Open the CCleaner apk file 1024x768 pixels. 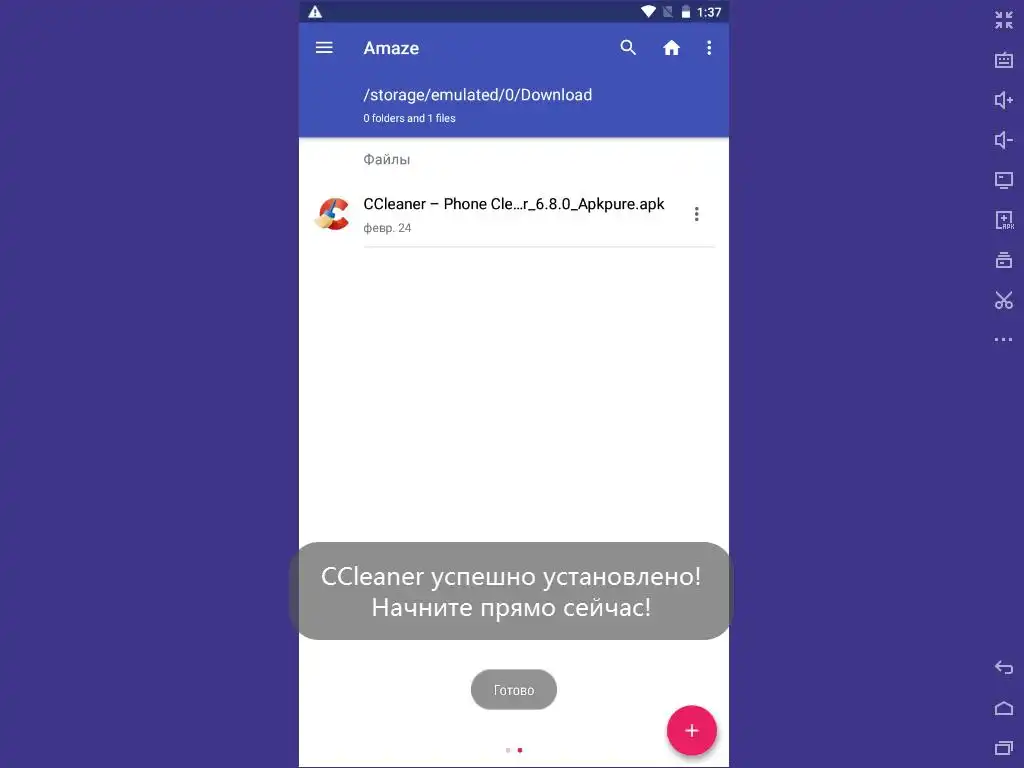coord(513,214)
